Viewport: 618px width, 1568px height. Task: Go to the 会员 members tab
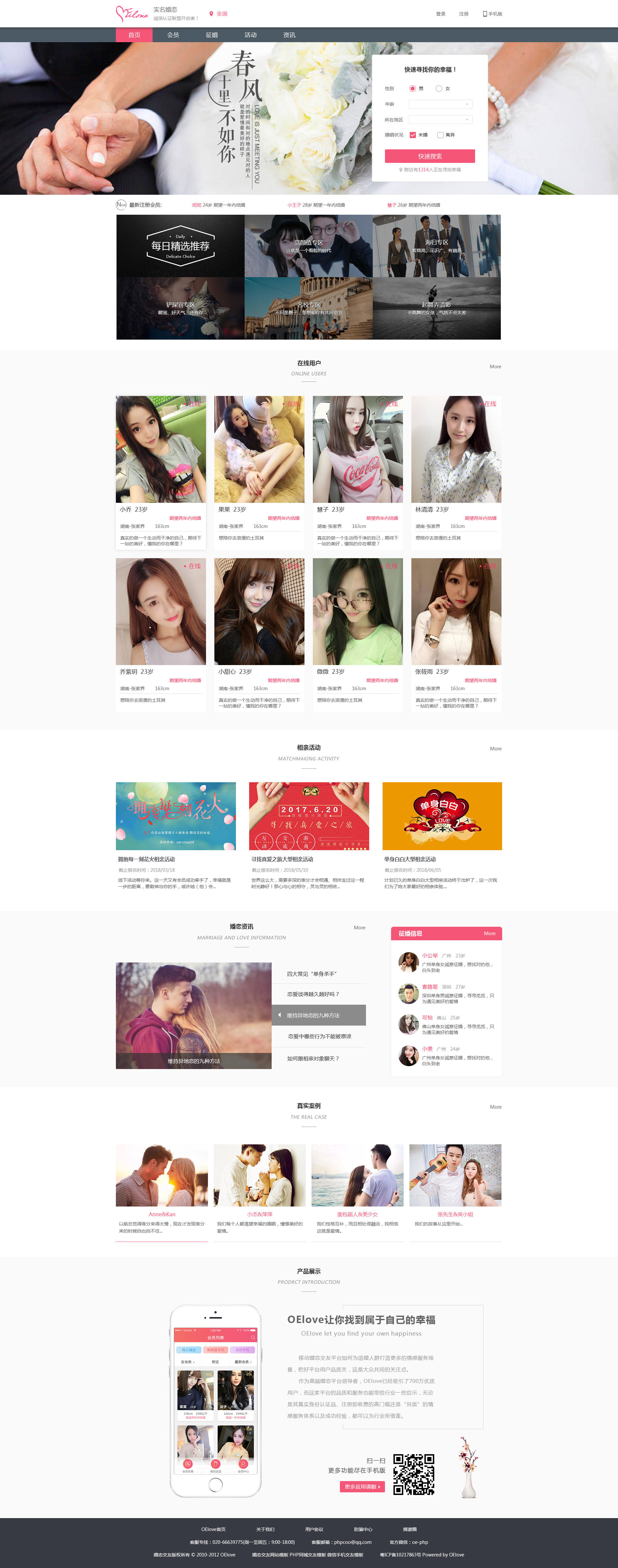coord(173,35)
